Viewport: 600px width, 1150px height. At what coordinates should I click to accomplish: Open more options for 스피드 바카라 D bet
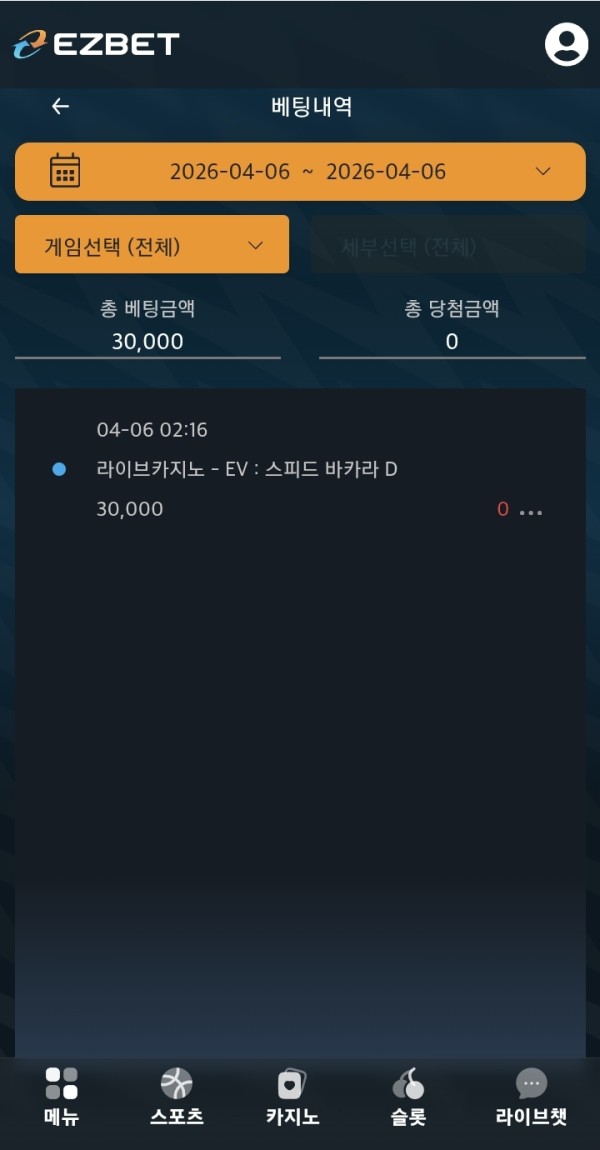click(531, 511)
